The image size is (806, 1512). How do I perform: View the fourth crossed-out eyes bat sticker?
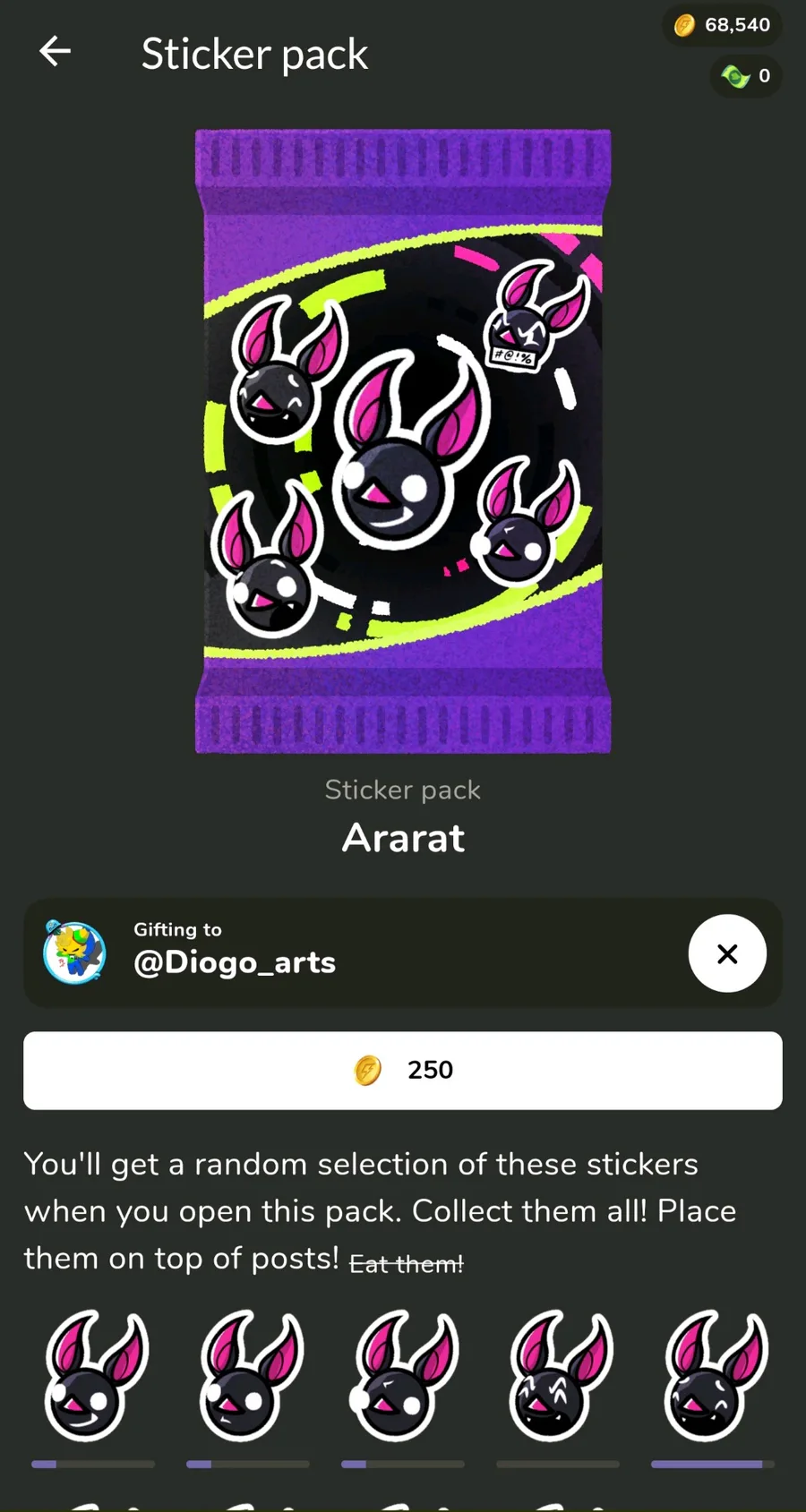[x=558, y=1376]
